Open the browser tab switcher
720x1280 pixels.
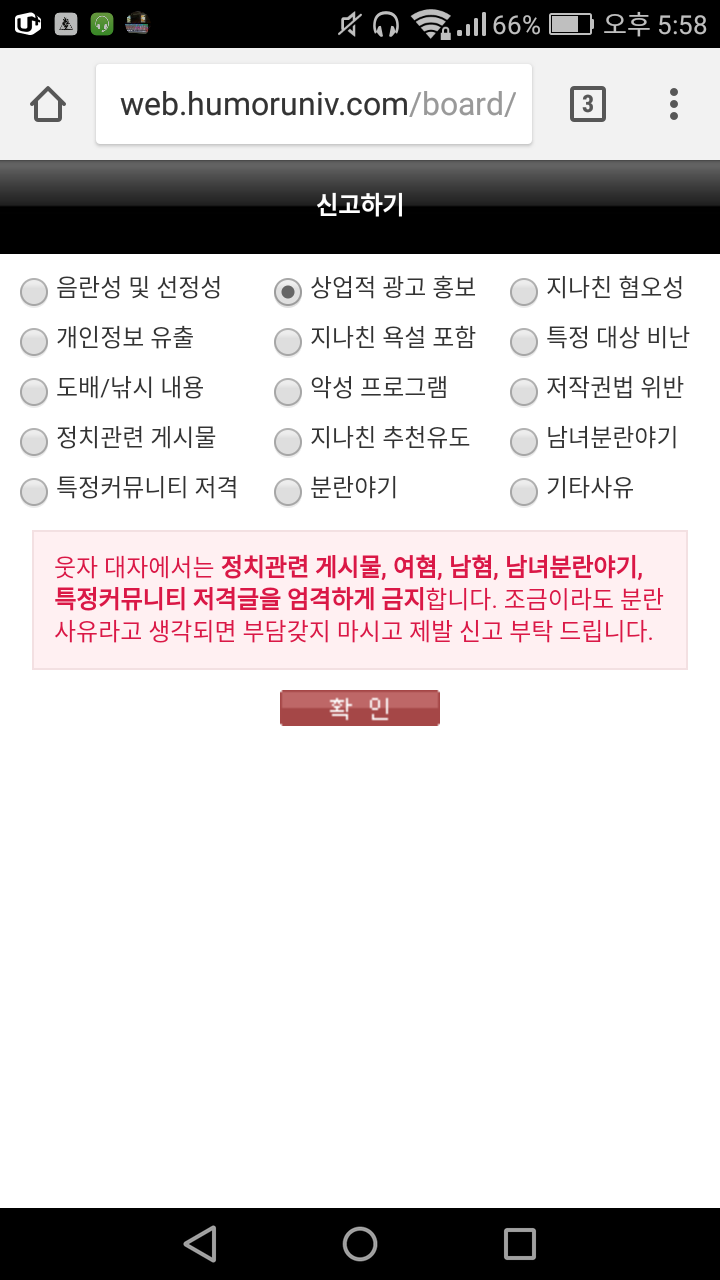tap(587, 104)
